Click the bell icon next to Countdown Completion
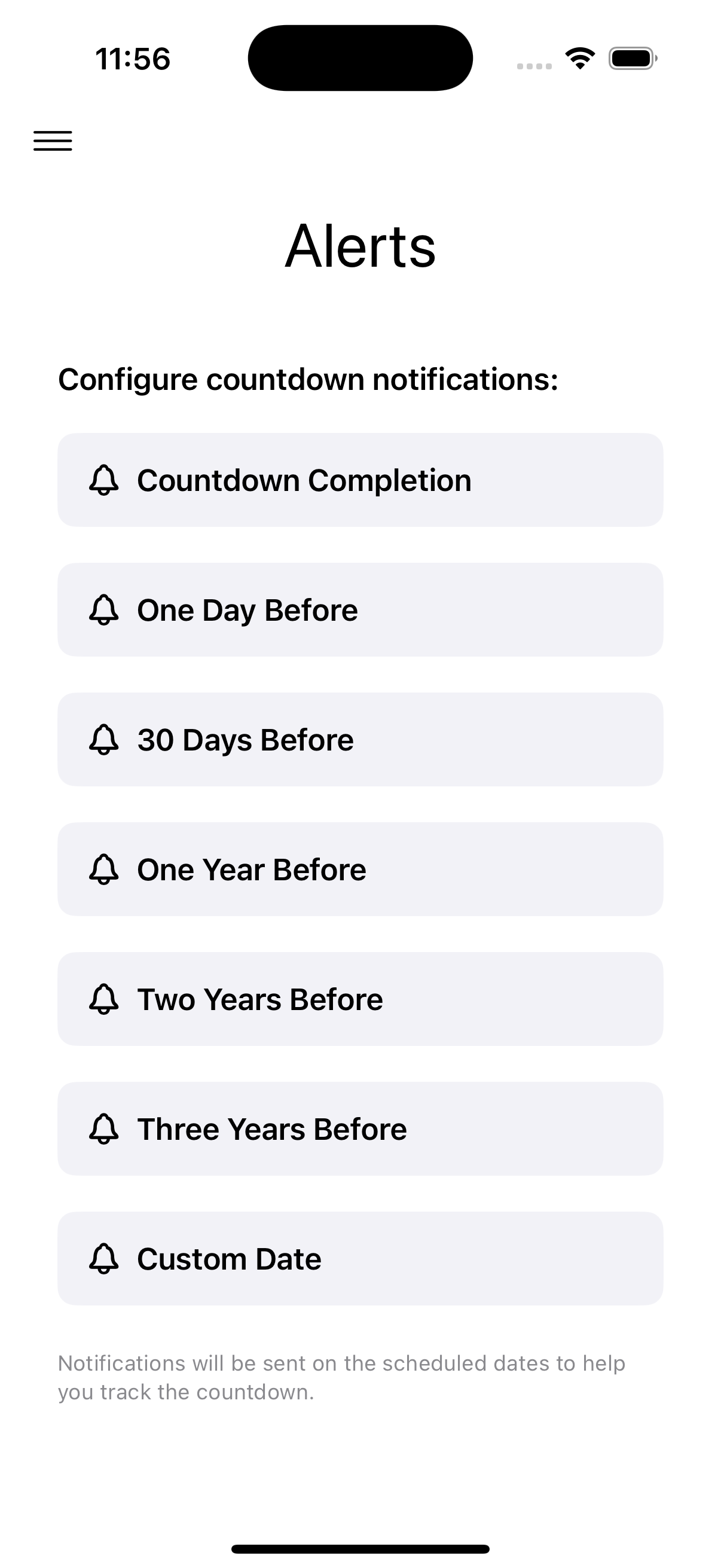The height and width of the screenshot is (1568, 721). pos(104,480)
